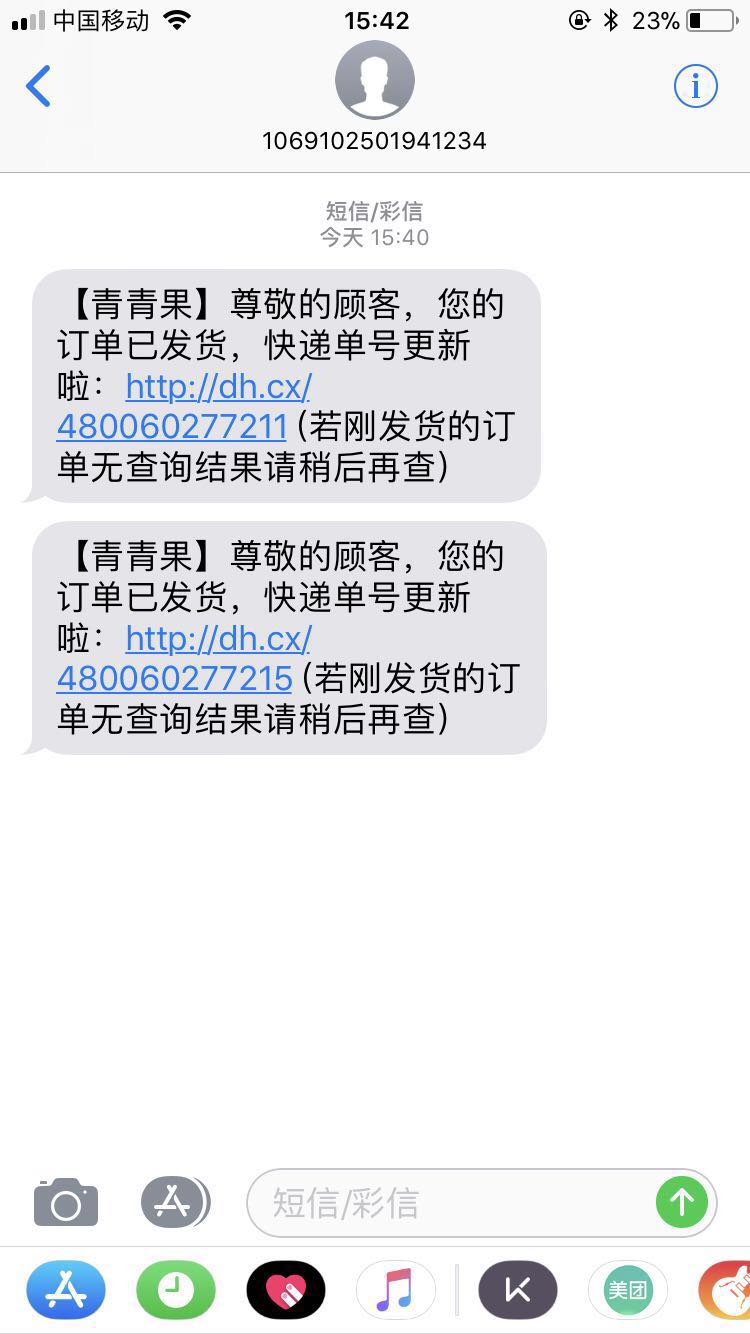Viewport: 750px width, 1334px height.
Task: Open the 美团 app in the drawer
Action: (x=628, y=1290)
